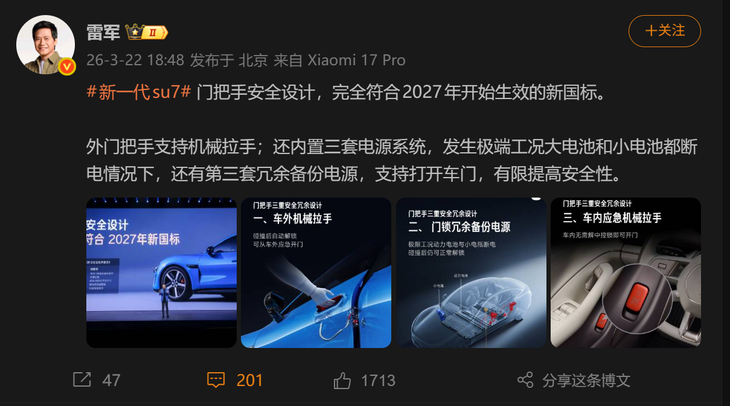Share via 分享这条博文
Image resolution: width=730 pixels, height=406 pixels.
point(574,380)
